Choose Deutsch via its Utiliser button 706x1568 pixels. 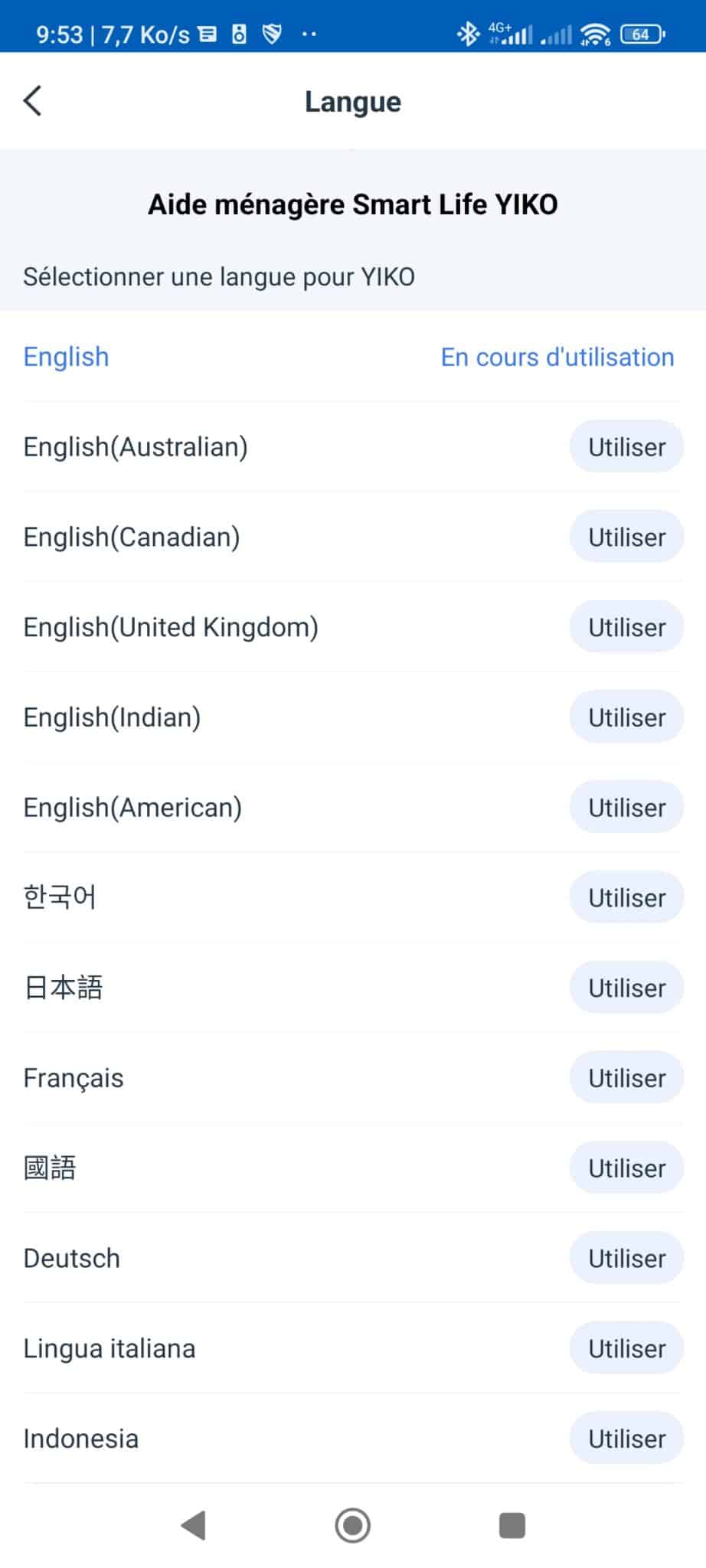click(626, 1258)
